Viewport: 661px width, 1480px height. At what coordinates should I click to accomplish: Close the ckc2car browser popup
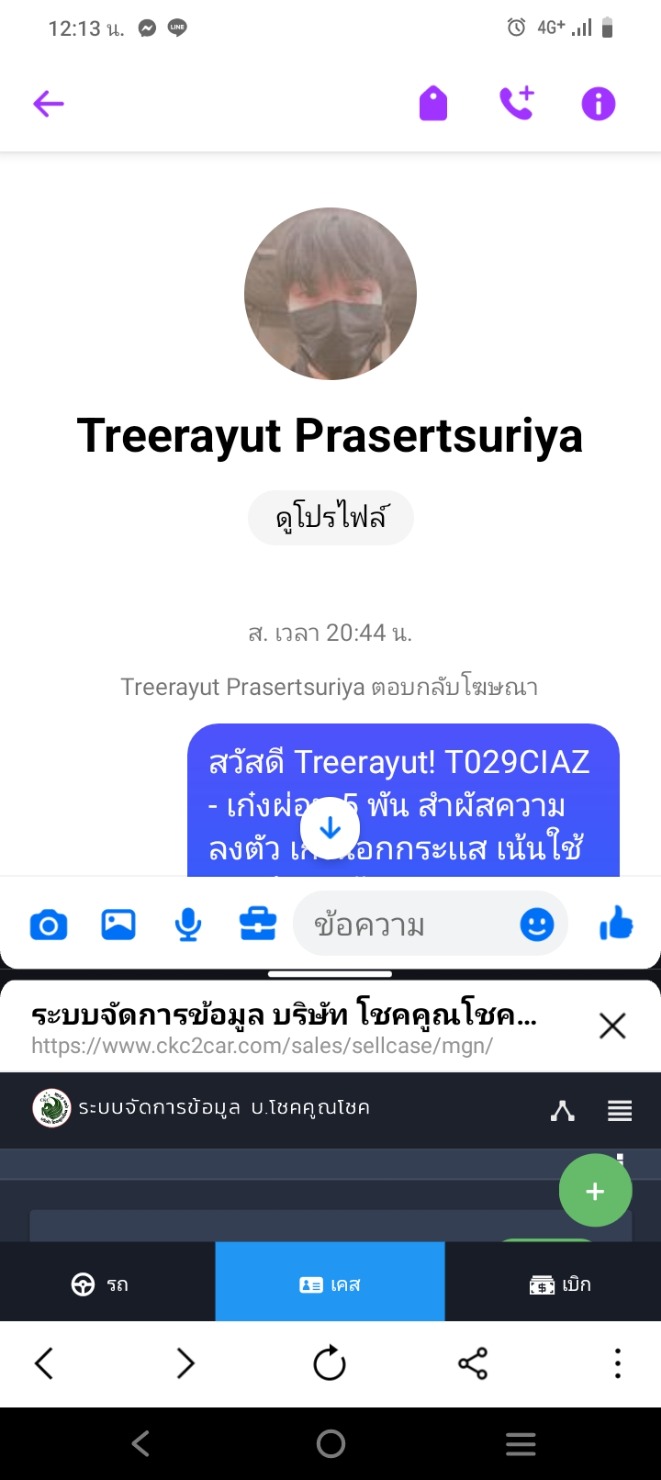[x=612, y=1025]
